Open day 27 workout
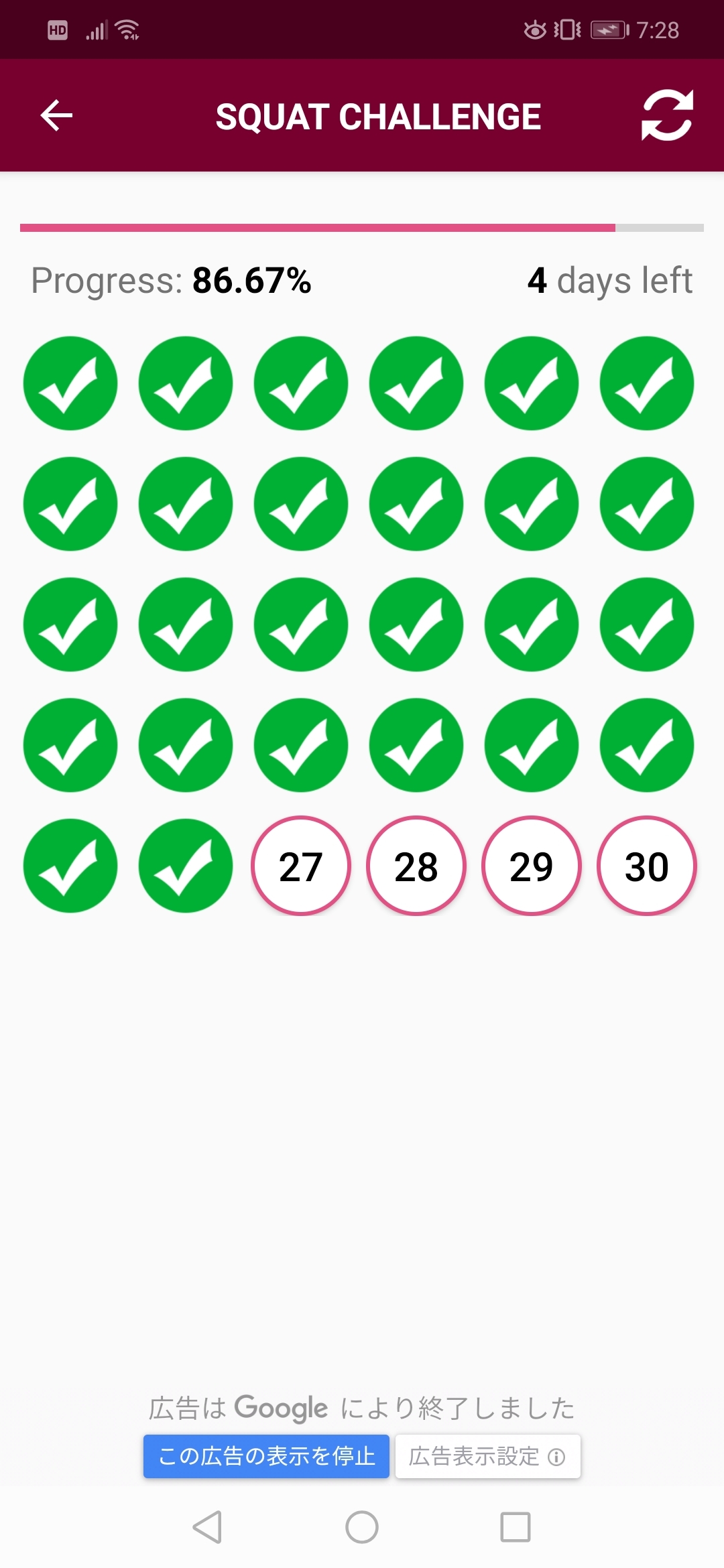The width and height of the screenshot is (724, 1568). (x=301, y=866)
